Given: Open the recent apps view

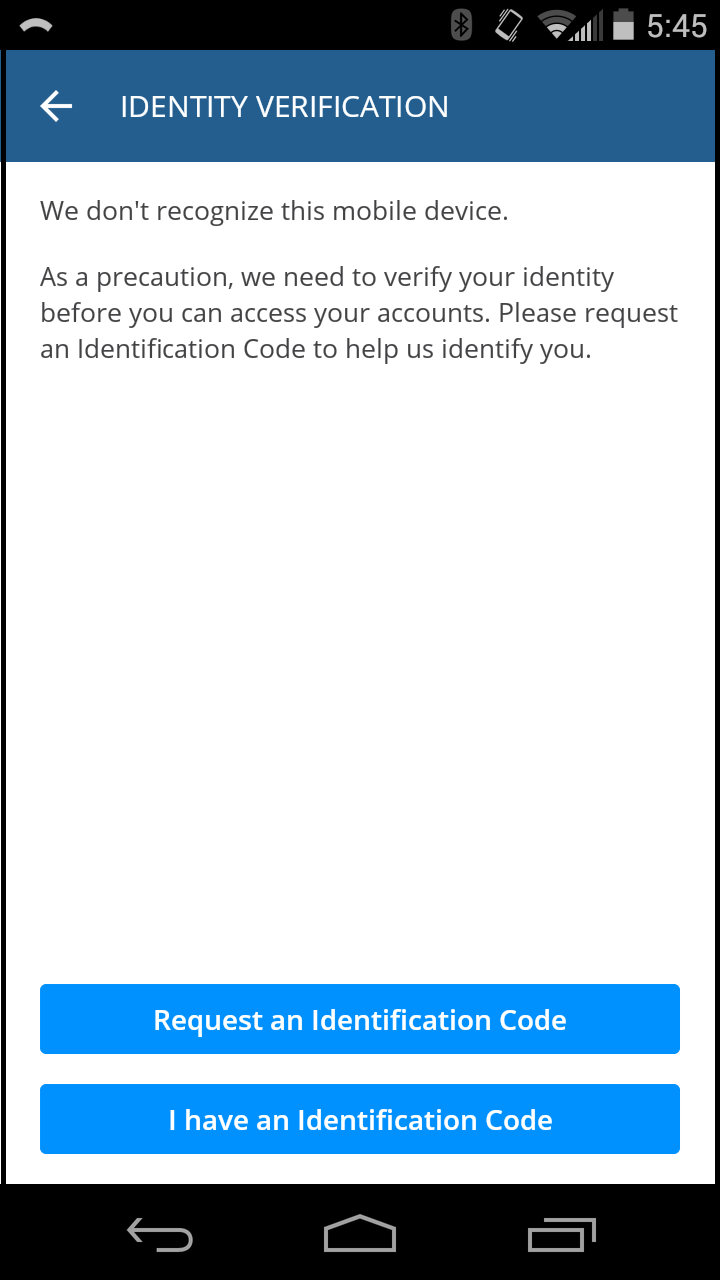Looking at the screenshot, I should [x=561, y=1234].
